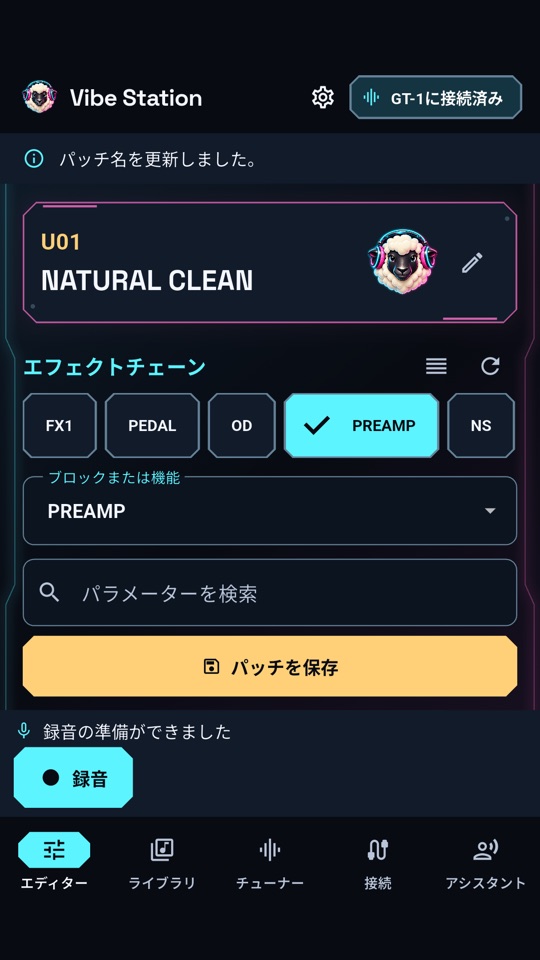Go to the アシスタント tab

(486, 863)
